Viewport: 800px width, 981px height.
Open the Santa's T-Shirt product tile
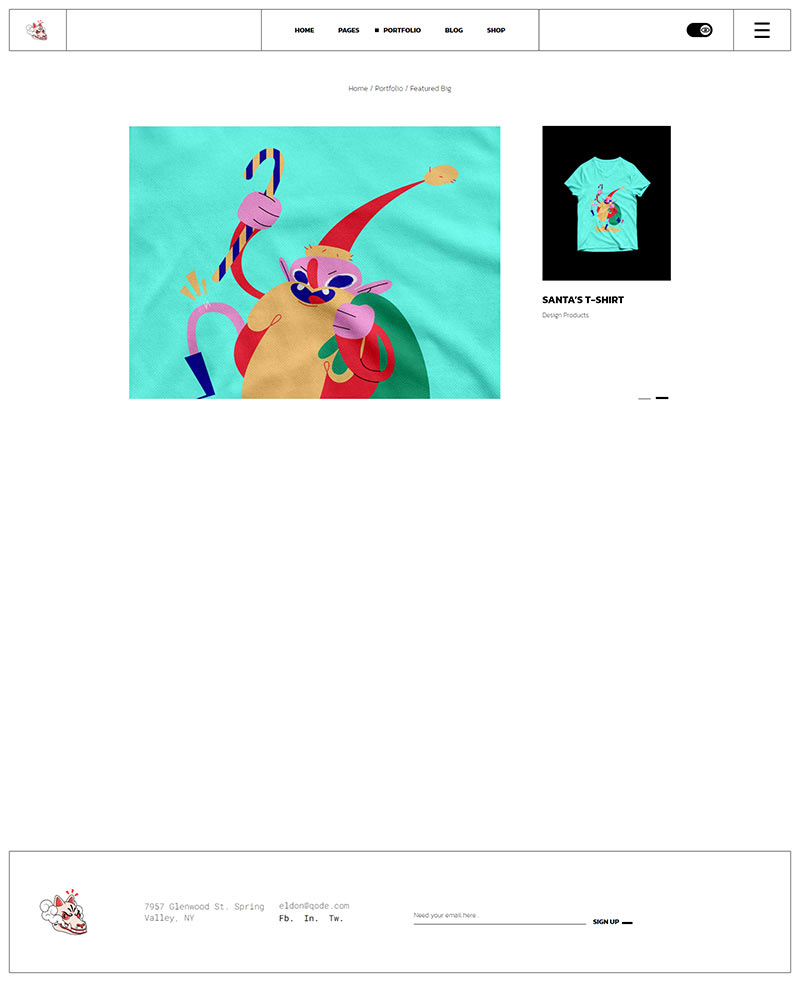pyautogui.click(x=606, y=203)
